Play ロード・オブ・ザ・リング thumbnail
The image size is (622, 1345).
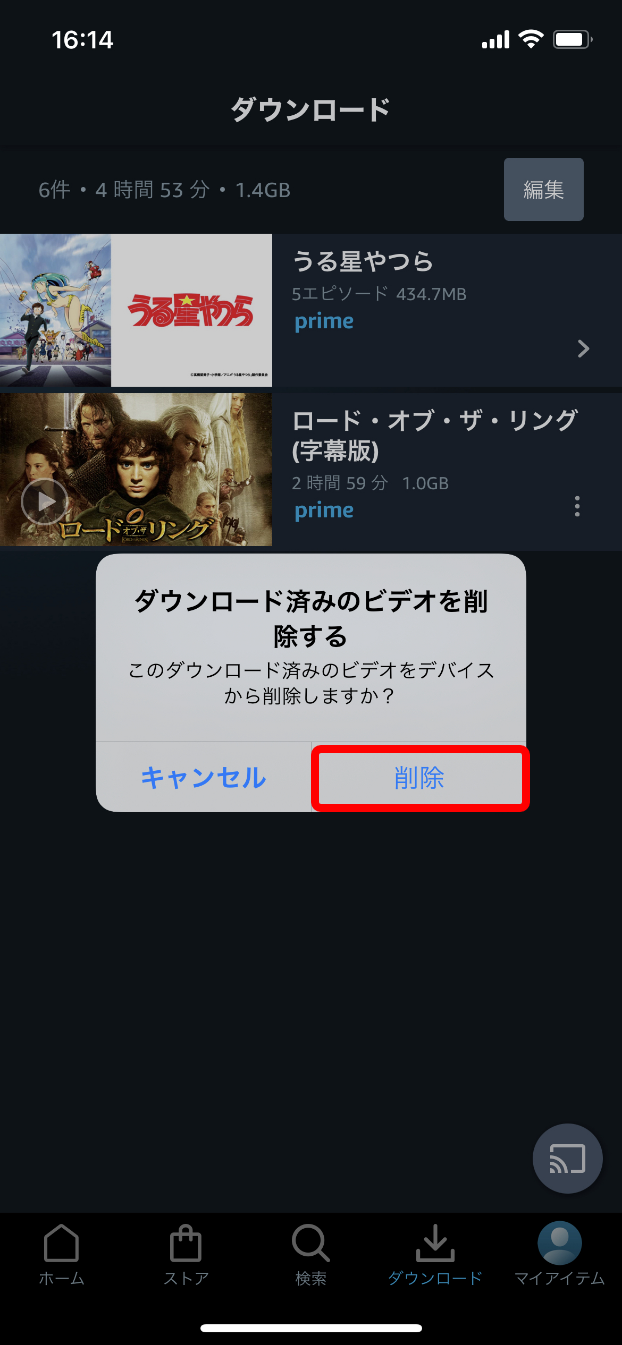(45, 502)
